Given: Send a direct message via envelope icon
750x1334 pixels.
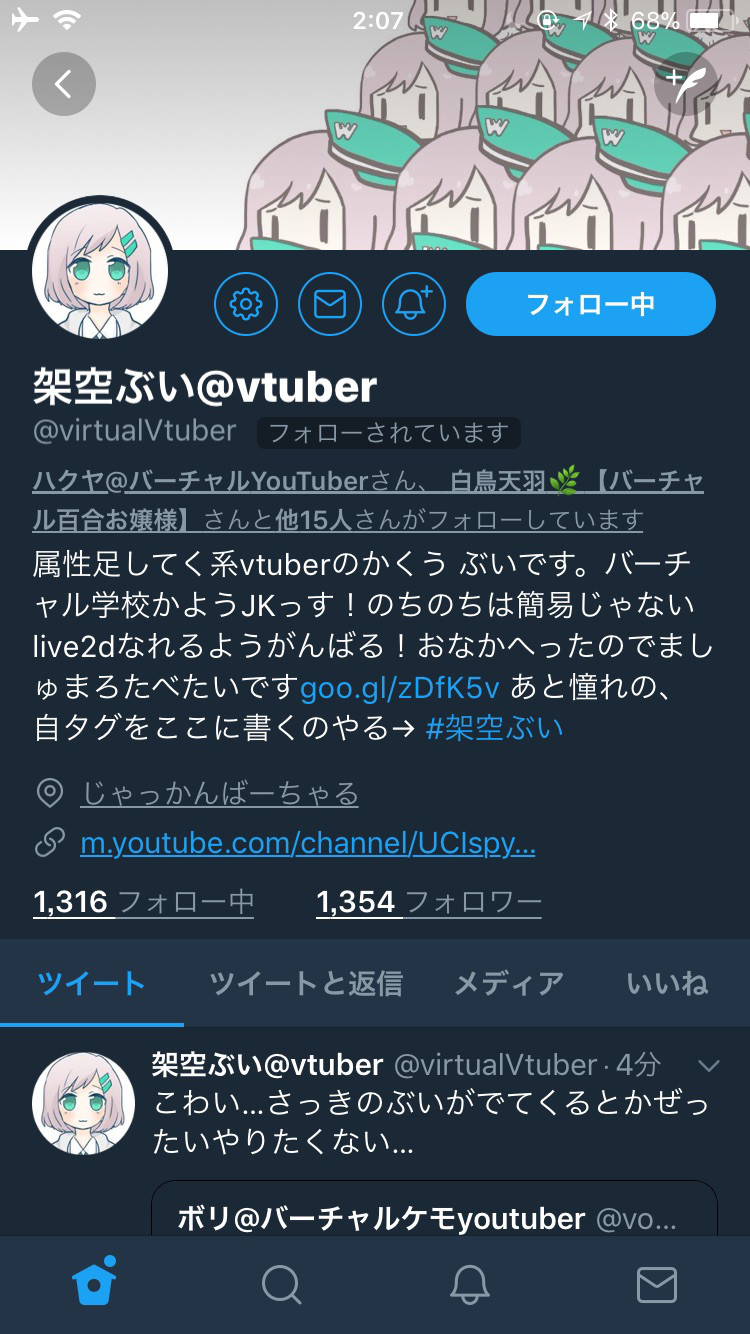Looking at the screenshot, I should pyautogui.click(x=330, y=303).
